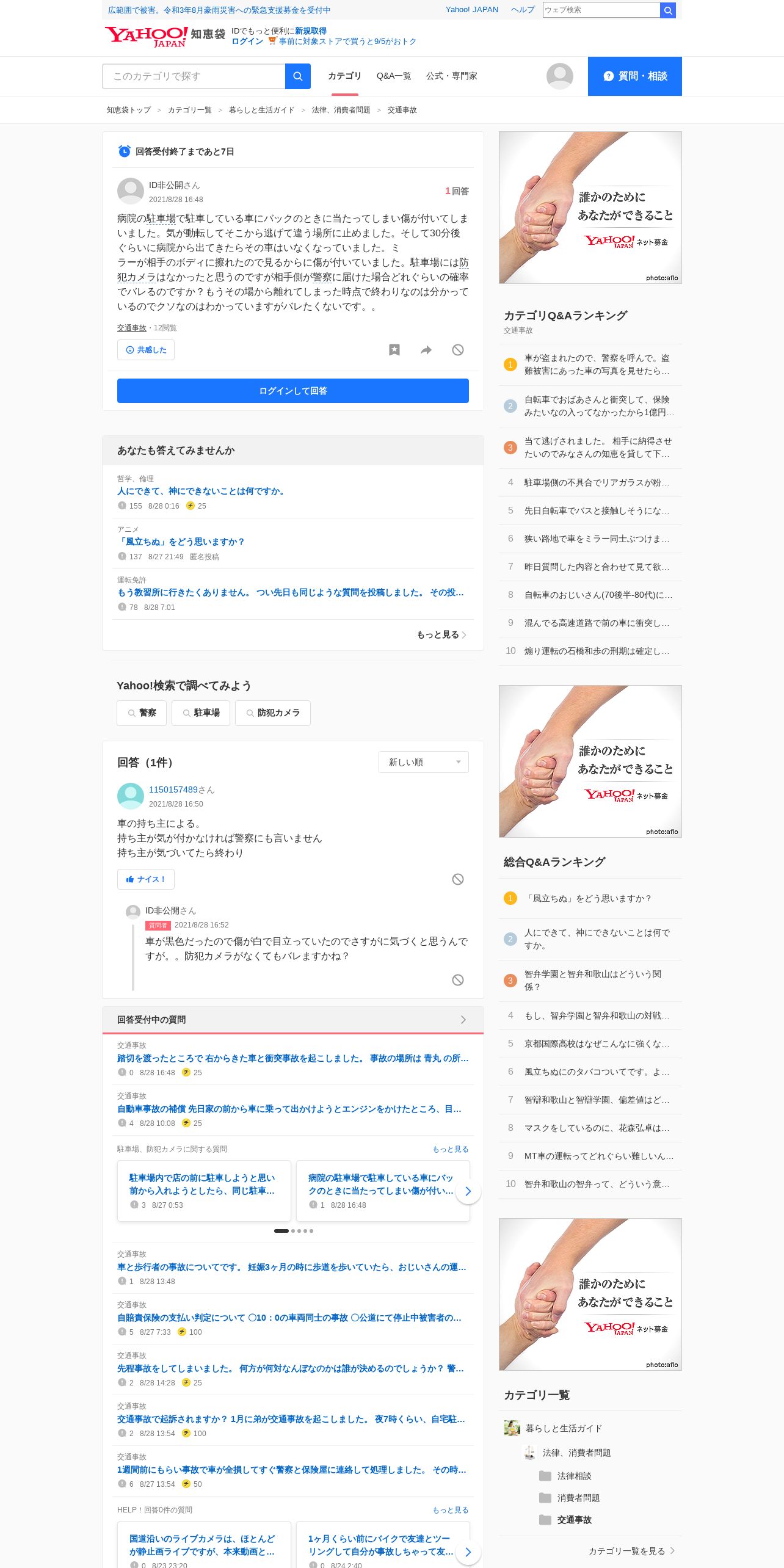Search Yahoo for 防犯カメラ chip

(x=273, y=713)
